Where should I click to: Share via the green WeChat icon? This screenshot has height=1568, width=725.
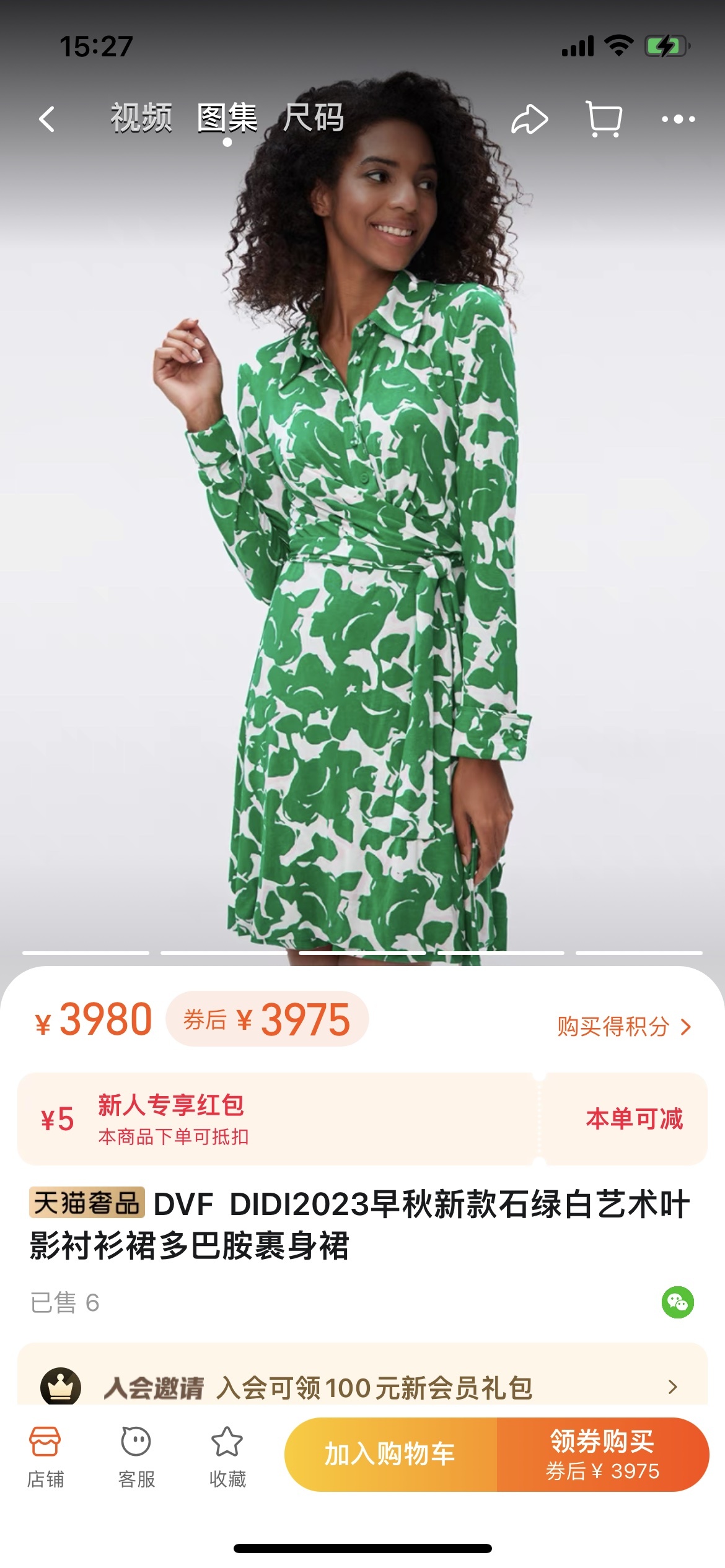(x=677, y=1302)
